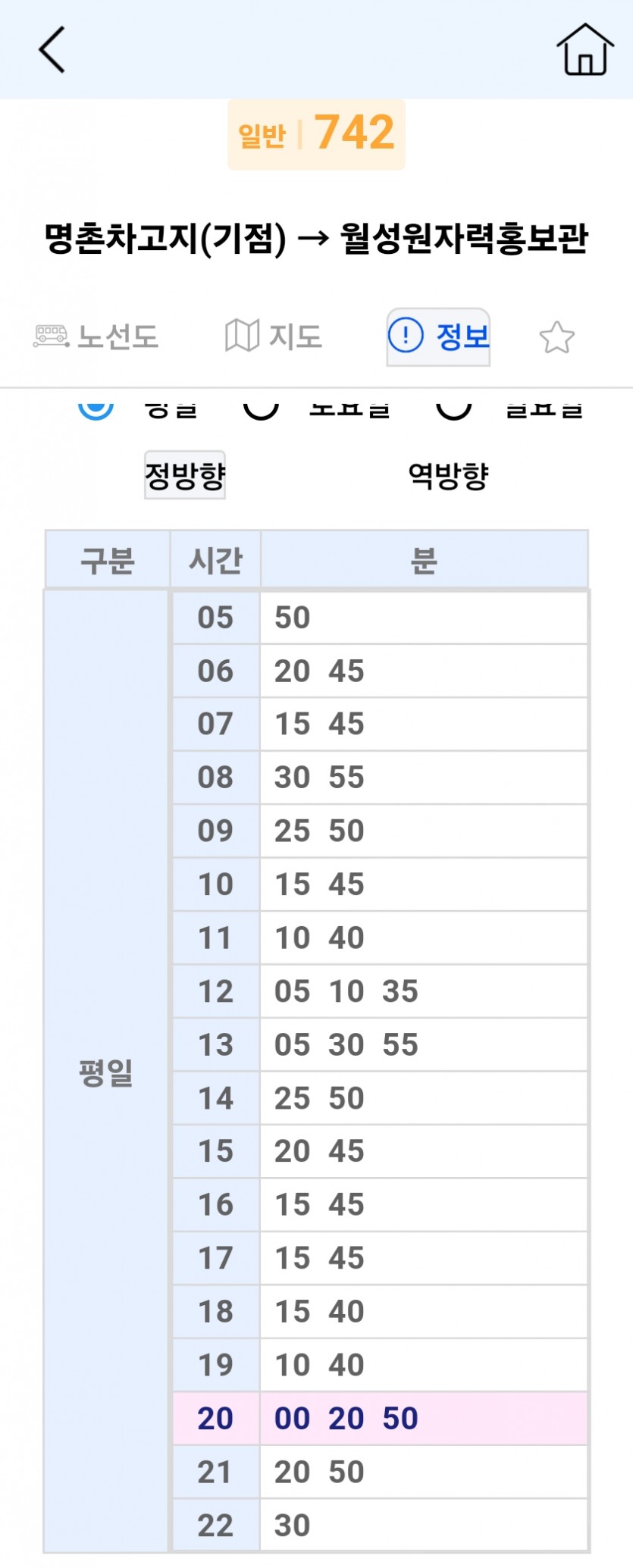
Task: Open the 지도 map tab
Action: (x=274, y=336)
